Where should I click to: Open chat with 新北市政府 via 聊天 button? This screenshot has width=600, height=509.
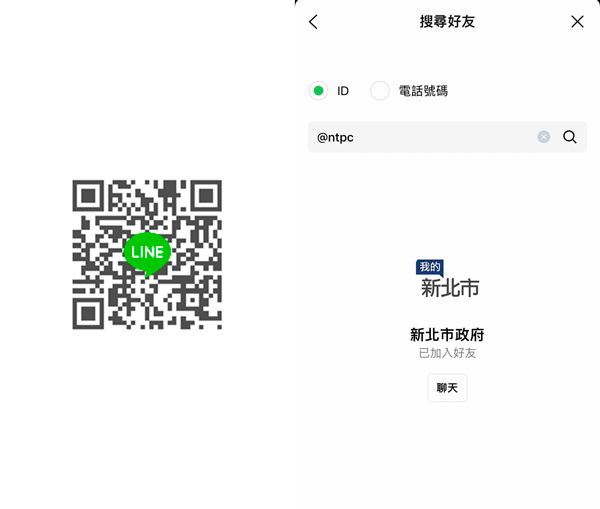point(447,388)
